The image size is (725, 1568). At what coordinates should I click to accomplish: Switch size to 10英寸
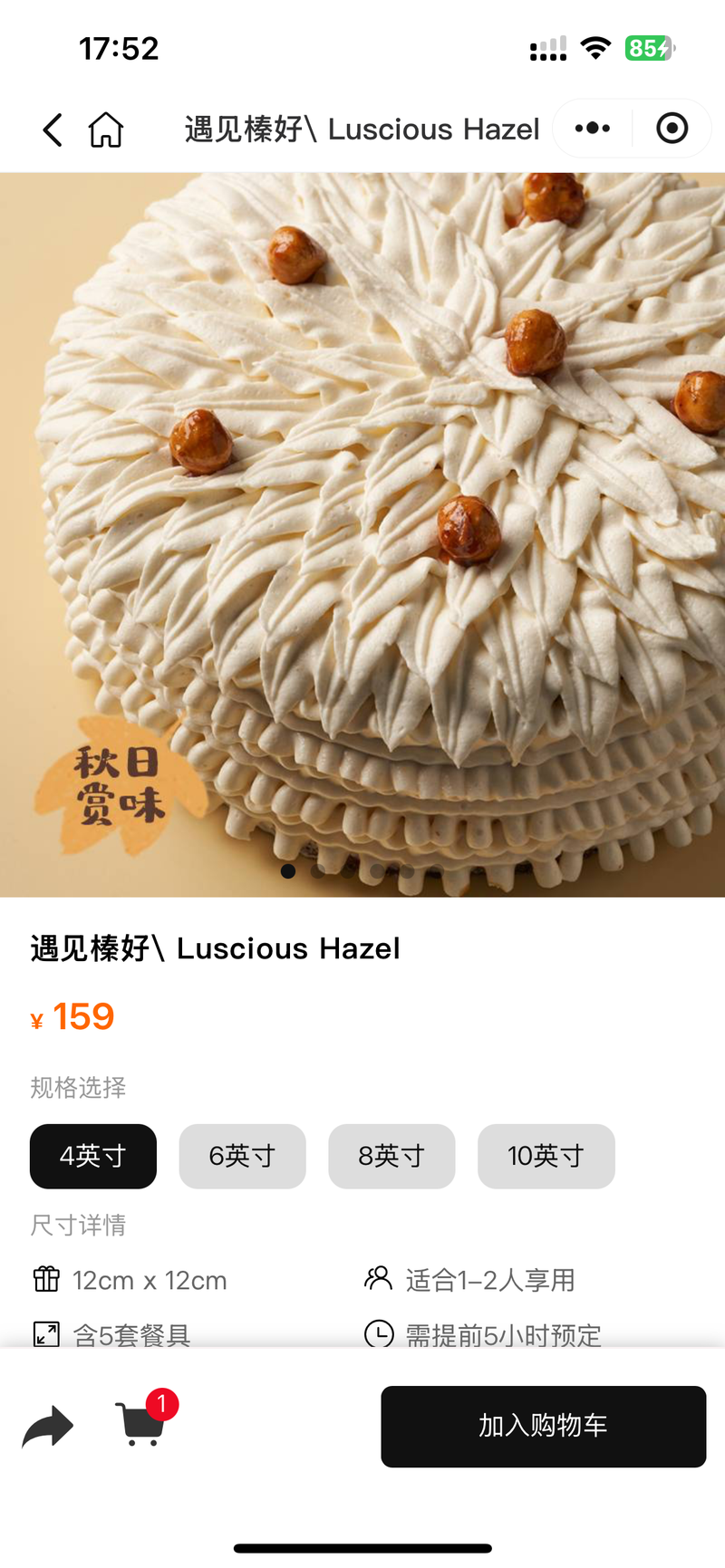546,1156
